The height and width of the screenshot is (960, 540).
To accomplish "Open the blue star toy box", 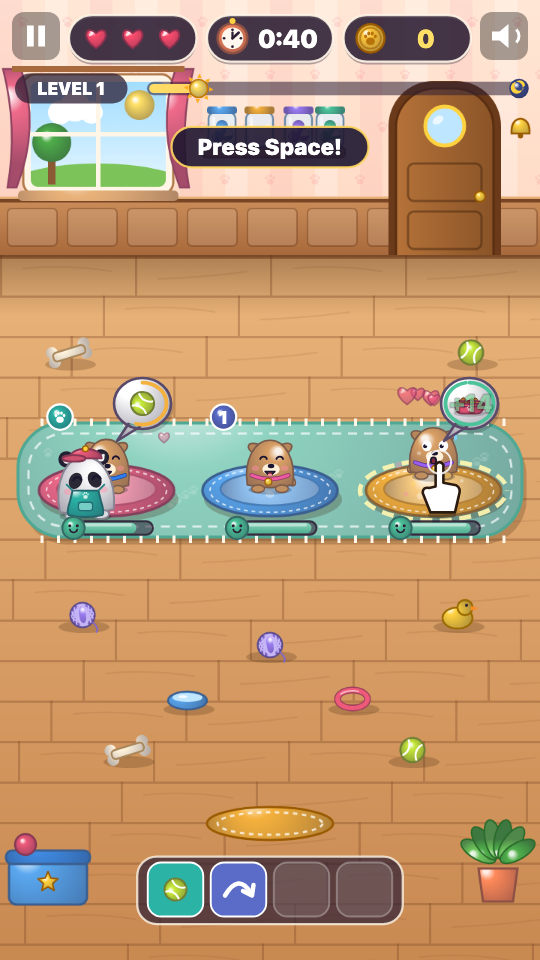I will [x=48, y=872].
